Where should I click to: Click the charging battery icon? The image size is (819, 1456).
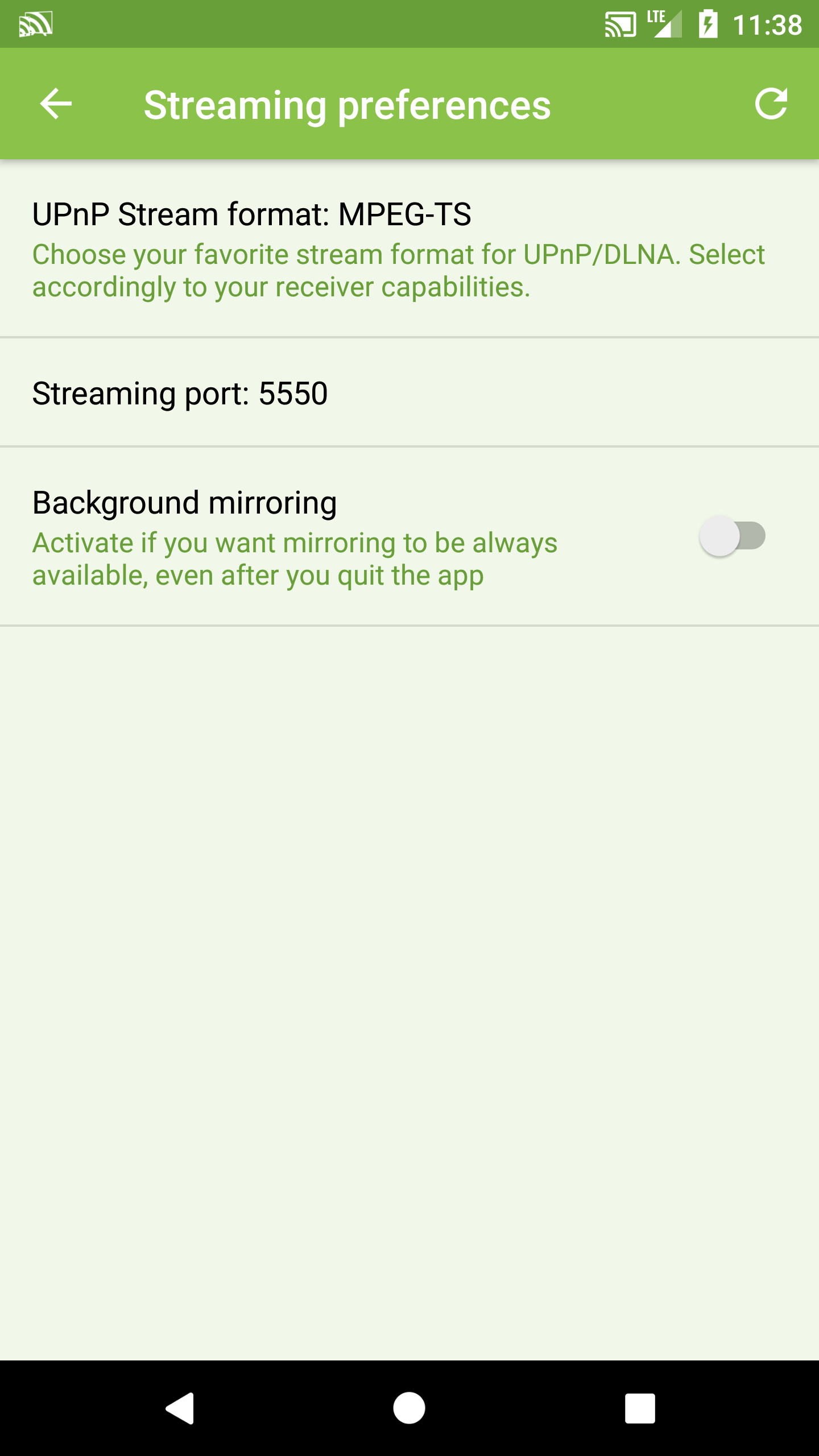coord(708,24)
